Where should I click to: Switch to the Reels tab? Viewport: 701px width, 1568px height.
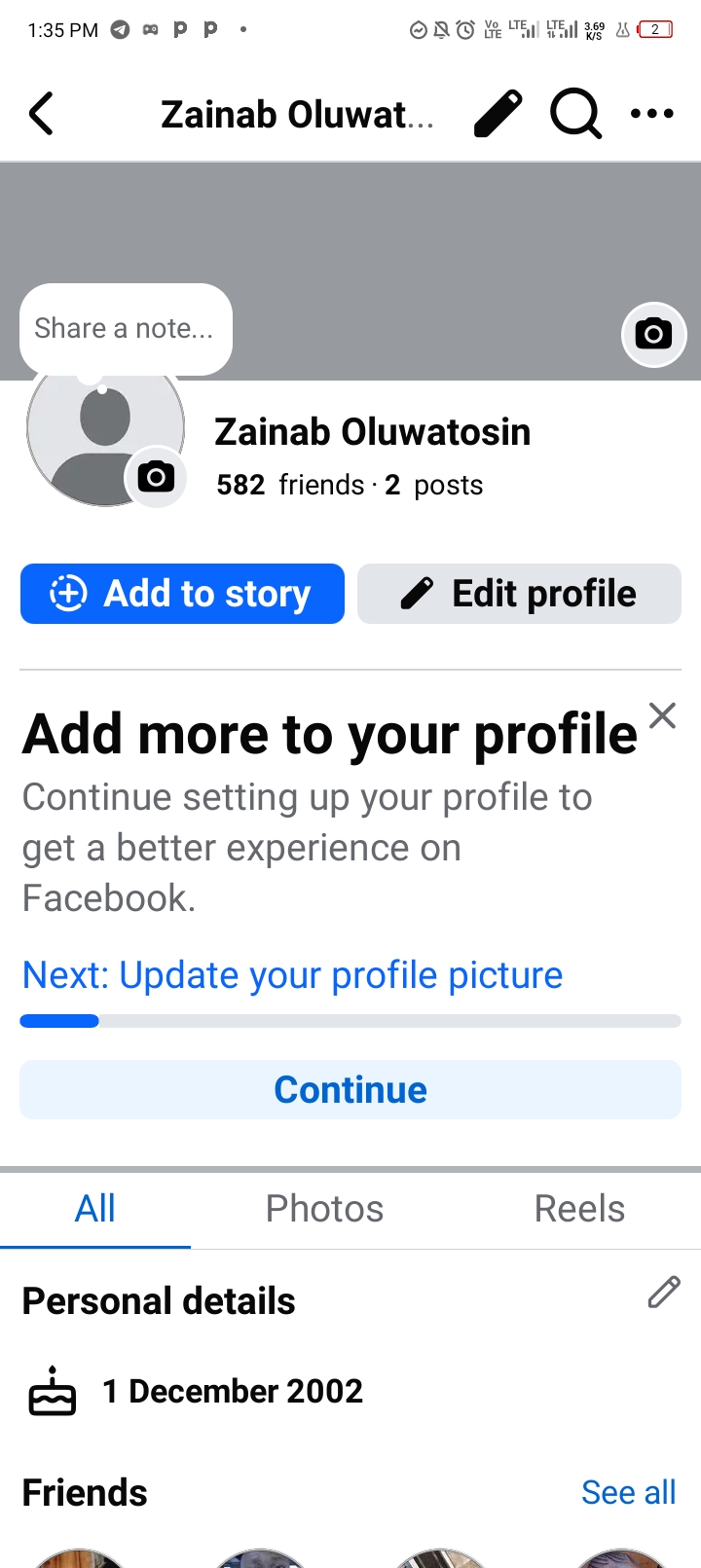[579, 1209]
